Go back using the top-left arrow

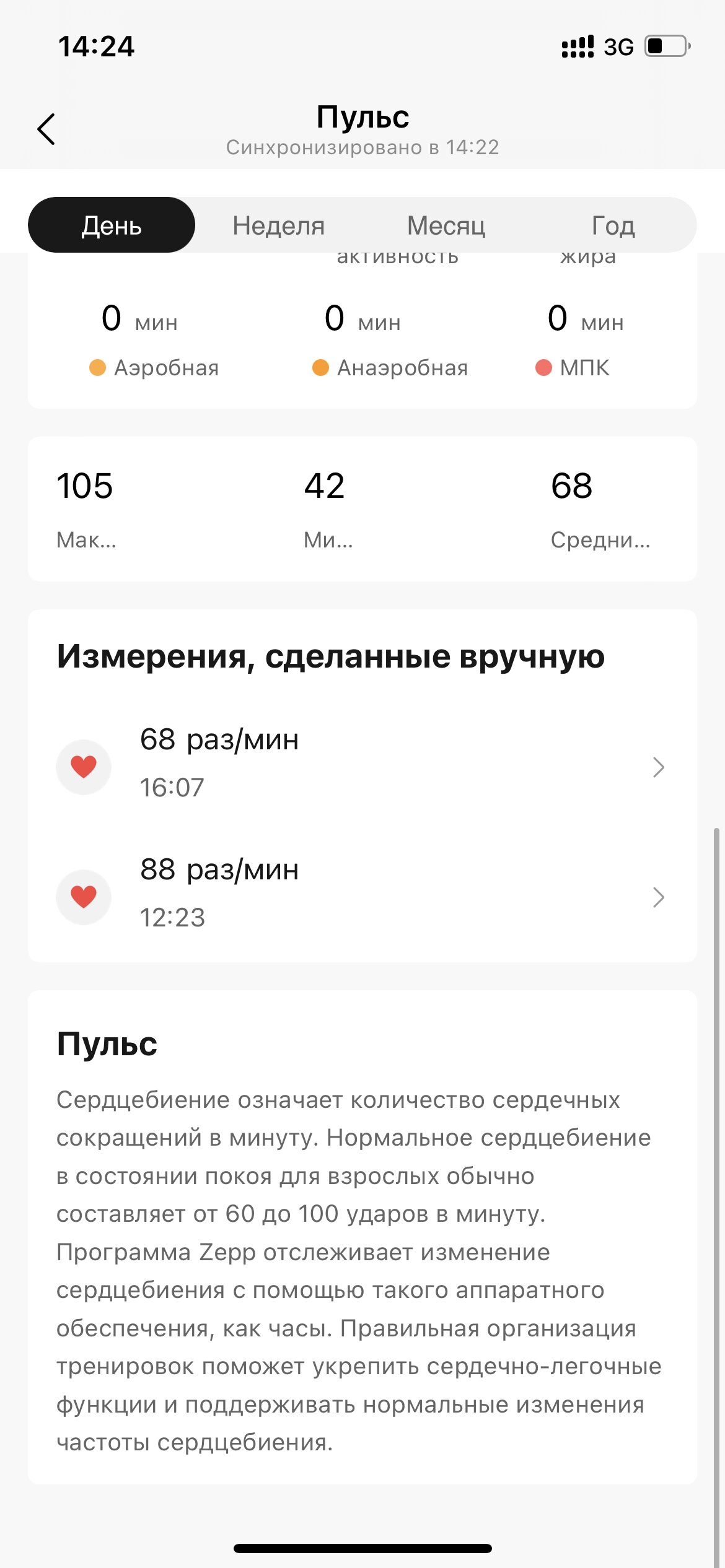pos(46,129)
